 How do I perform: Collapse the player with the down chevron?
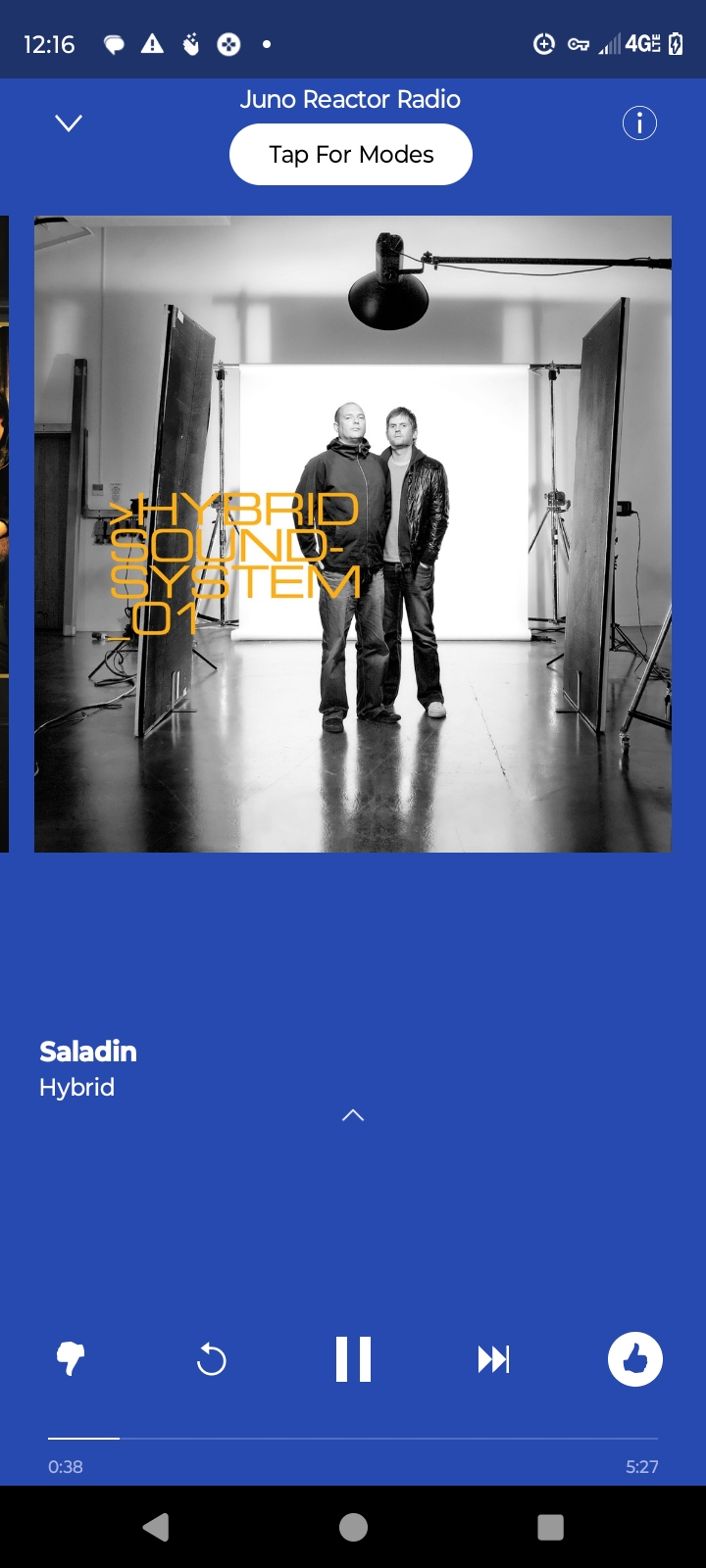[x=69, y=123]
